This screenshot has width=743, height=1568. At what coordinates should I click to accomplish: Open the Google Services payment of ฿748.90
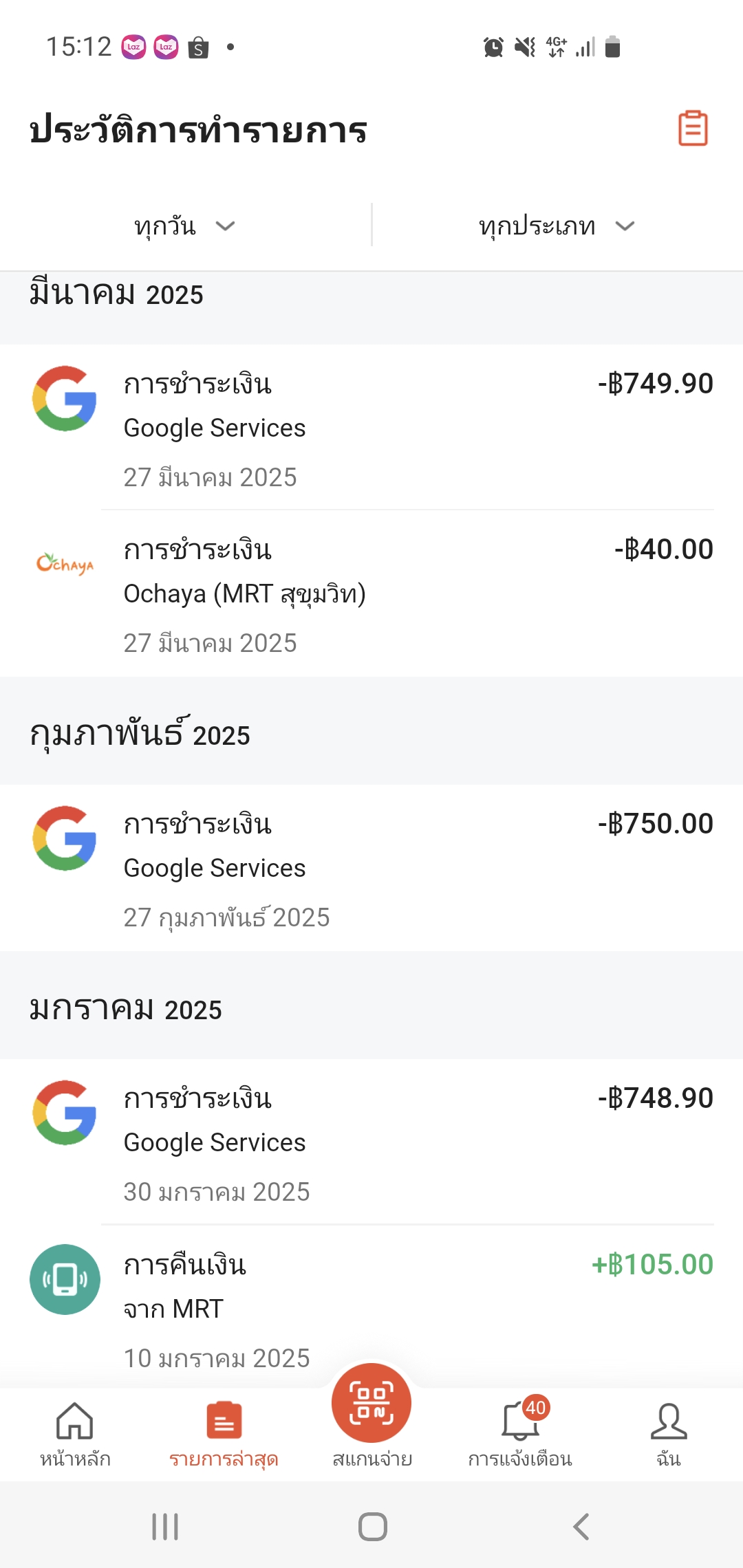[371, 1142]
